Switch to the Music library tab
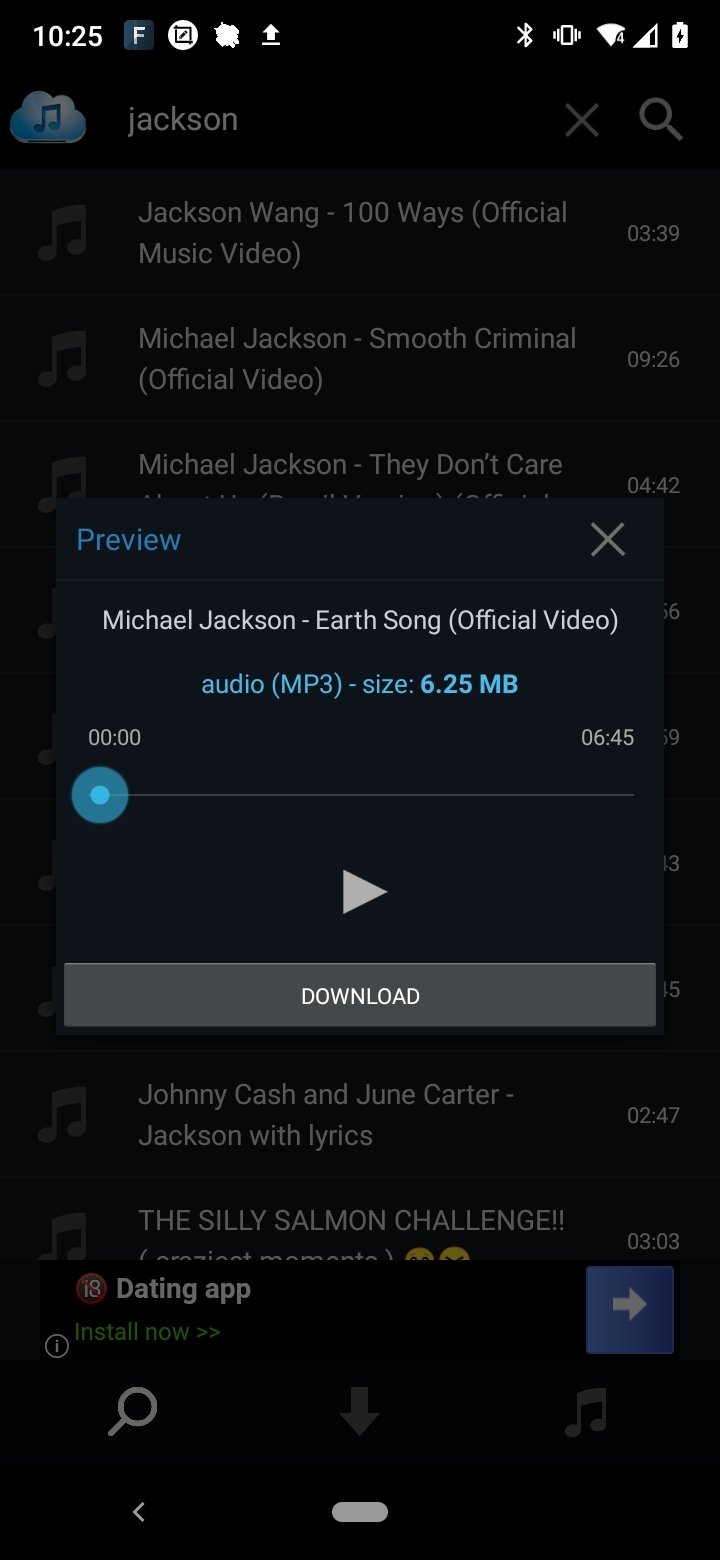 coord(586,1412)
